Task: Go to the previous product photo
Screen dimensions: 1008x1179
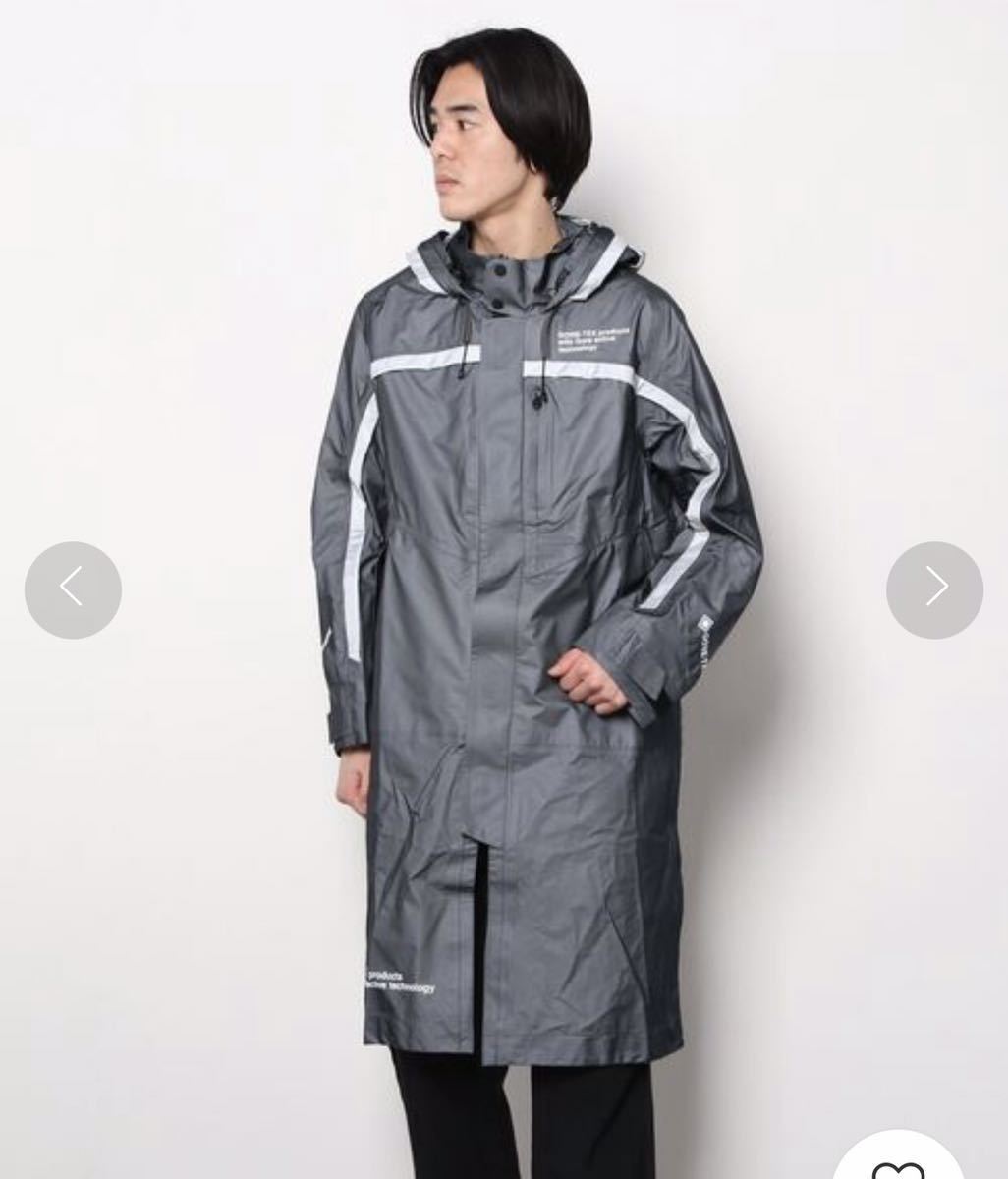Action: pos(73,589)
